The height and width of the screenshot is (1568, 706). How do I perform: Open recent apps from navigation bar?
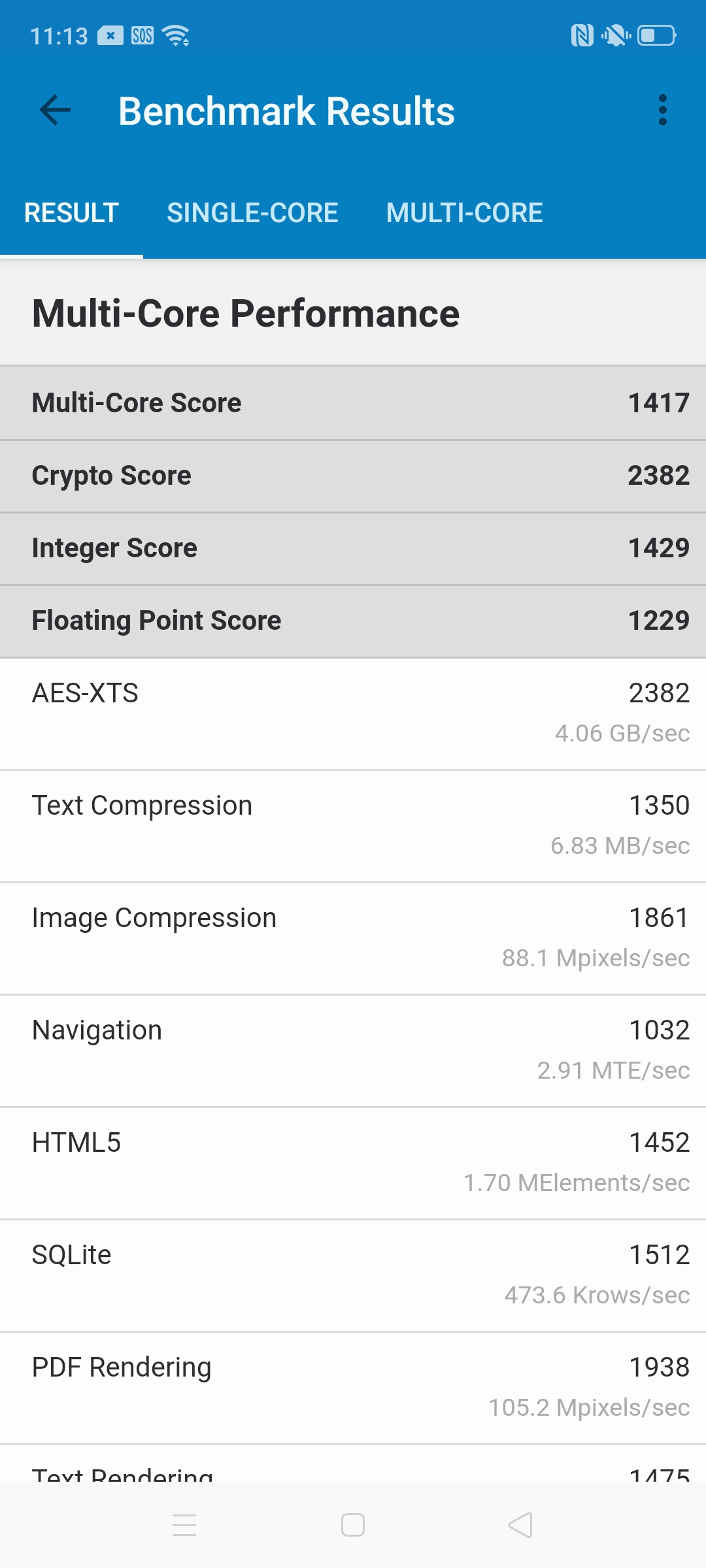coord(184,1526)
